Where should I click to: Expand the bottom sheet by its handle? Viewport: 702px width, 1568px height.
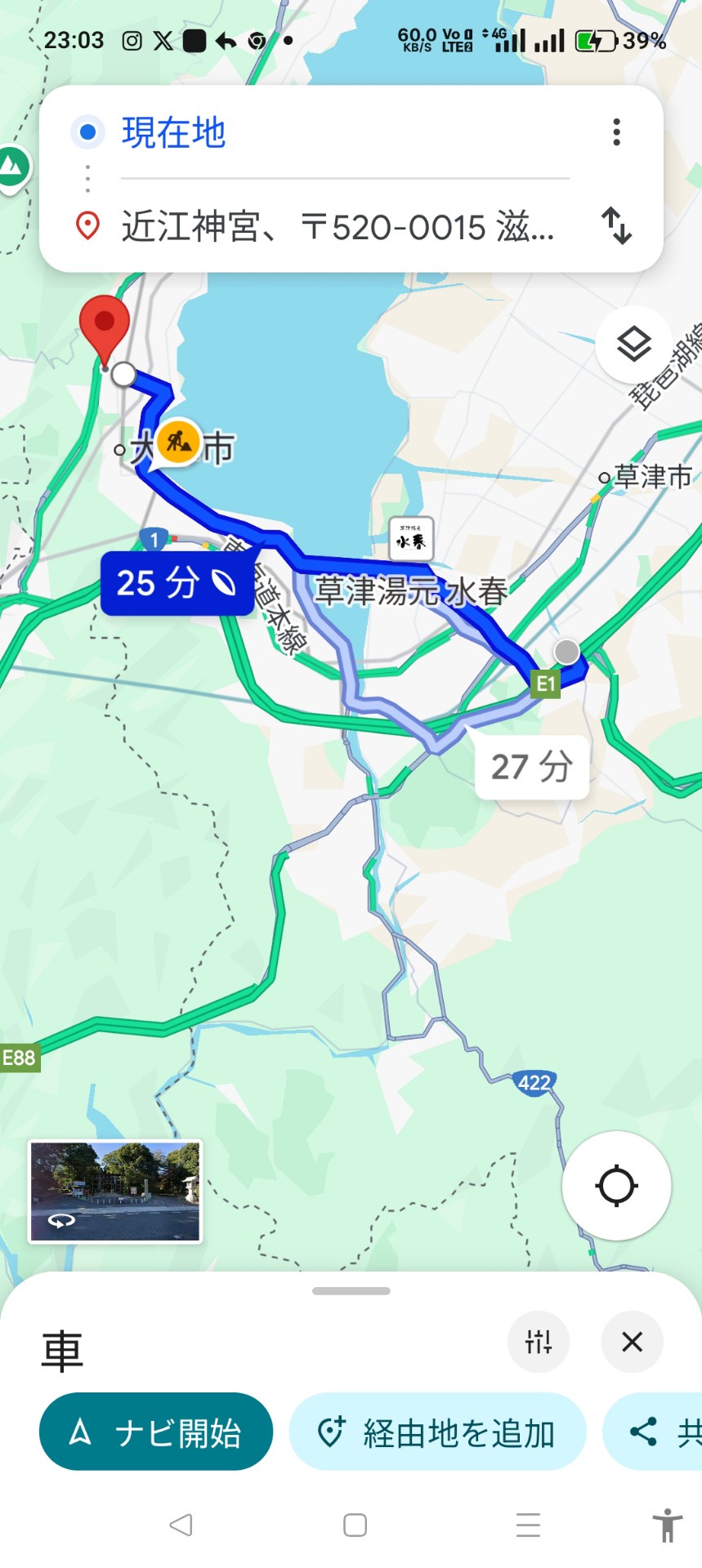coord(351,1291)
